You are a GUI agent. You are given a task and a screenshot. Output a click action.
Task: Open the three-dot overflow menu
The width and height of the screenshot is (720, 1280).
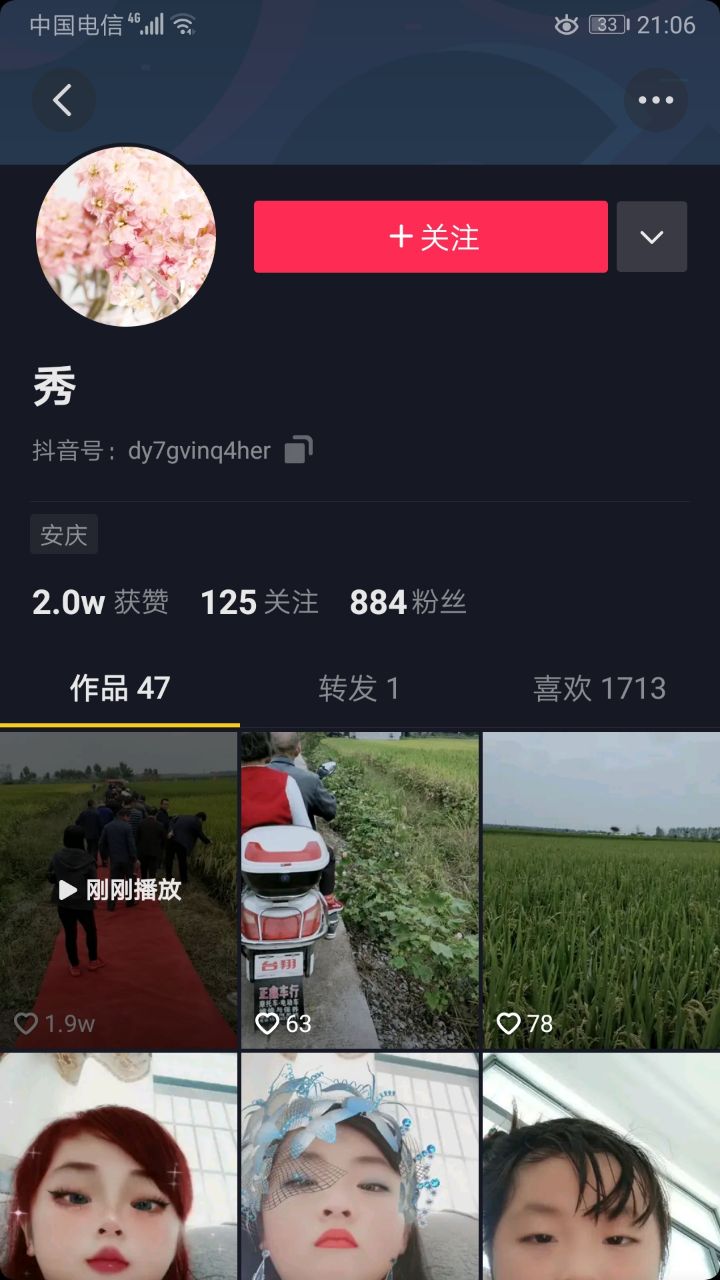[656, 100]
